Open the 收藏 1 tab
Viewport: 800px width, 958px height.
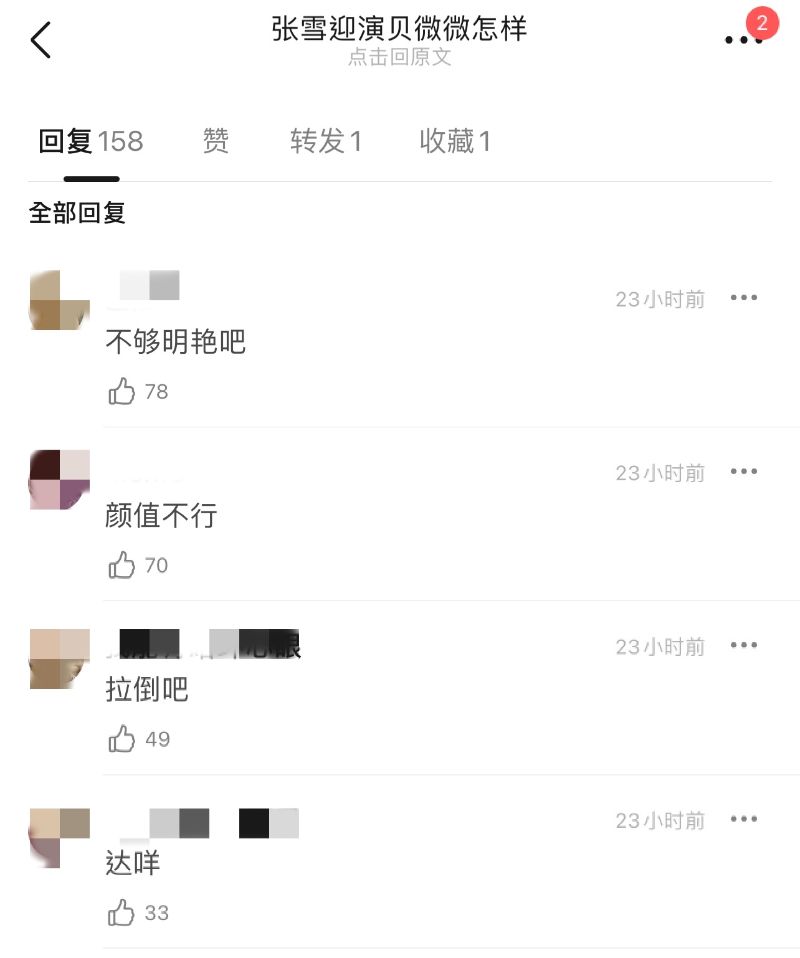click(455, 142)
